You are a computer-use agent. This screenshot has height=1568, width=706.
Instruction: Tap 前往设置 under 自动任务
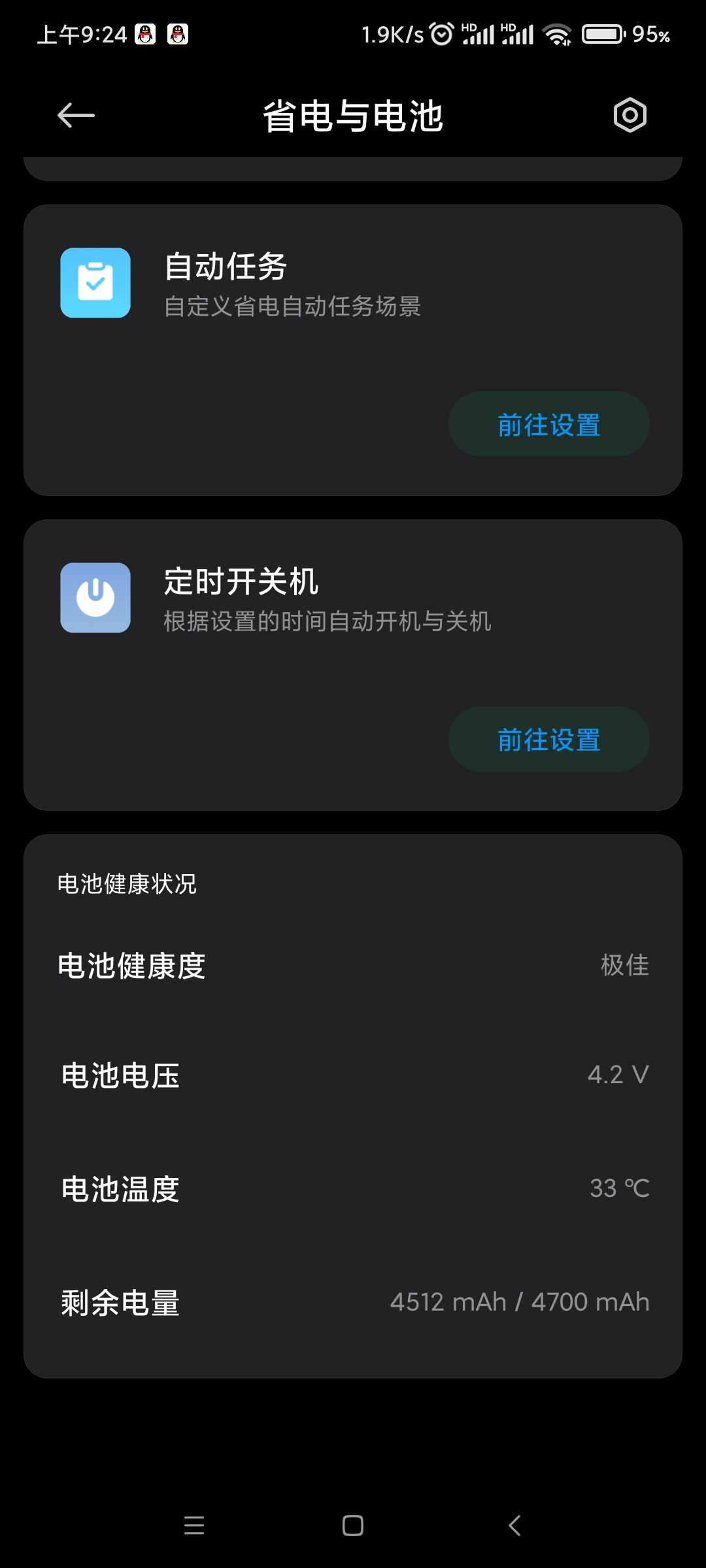(548, 425)
